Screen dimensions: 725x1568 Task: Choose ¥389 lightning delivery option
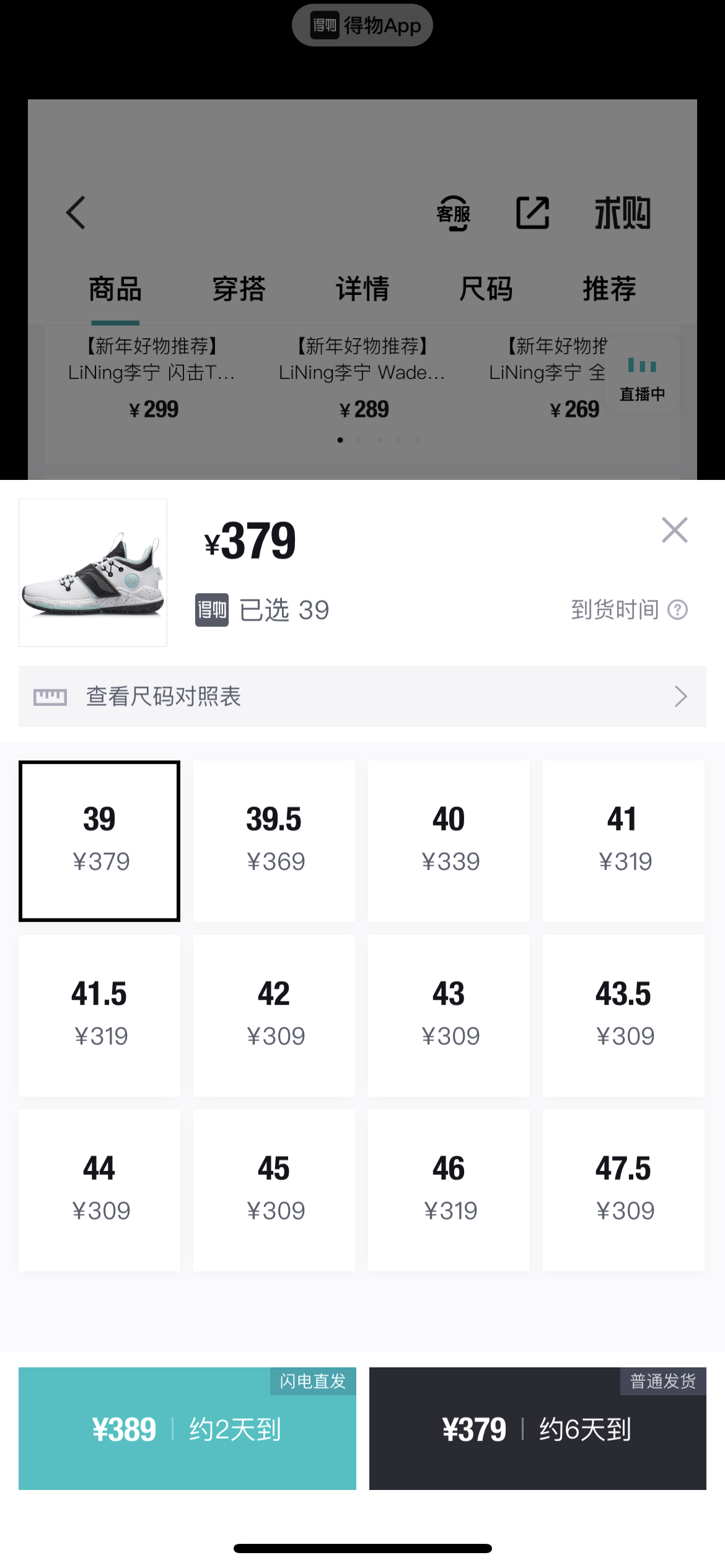coord(188,1429)
